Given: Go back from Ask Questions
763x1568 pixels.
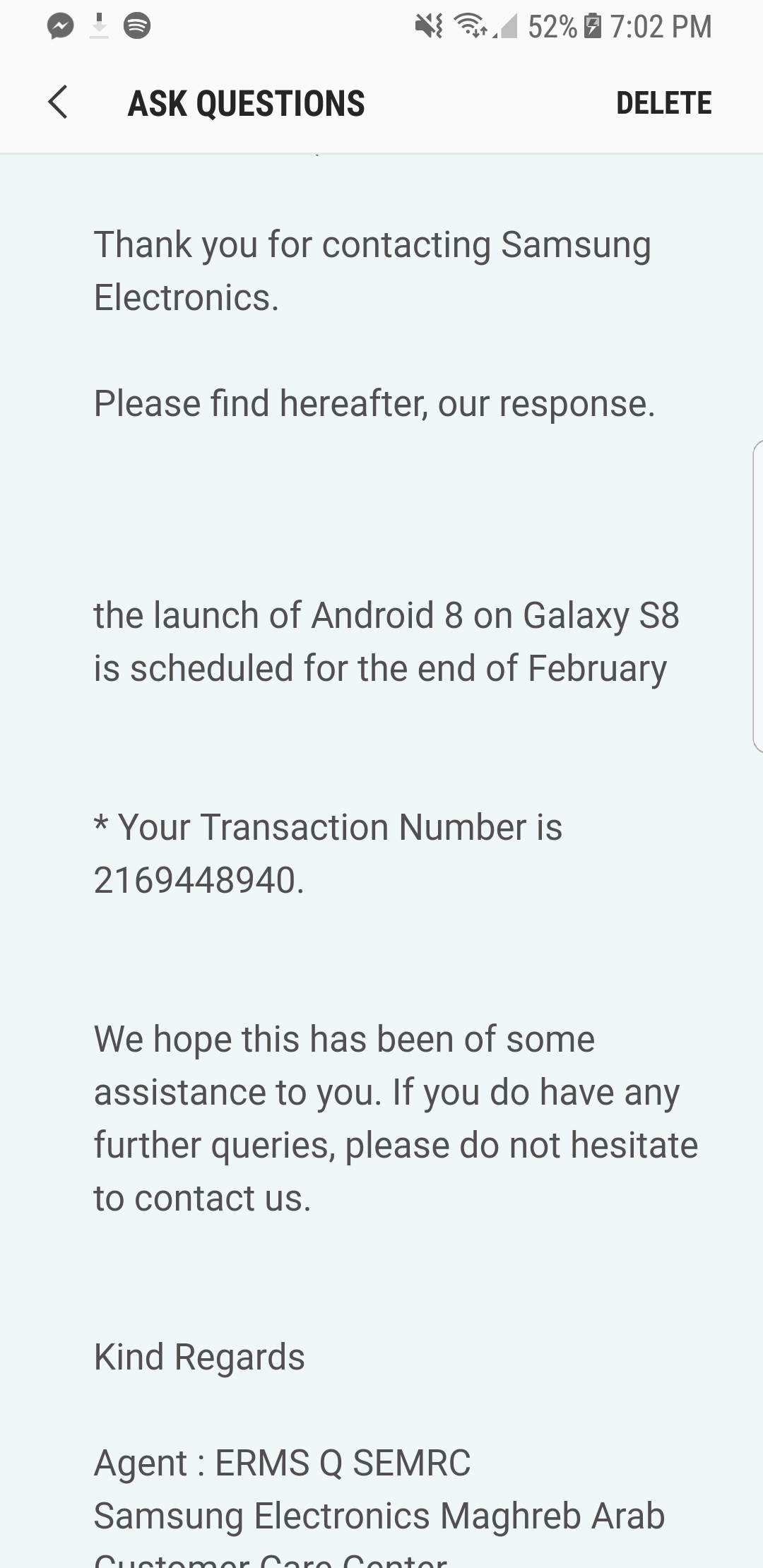Looking at the screenshot, I should pyautogui.click(x=58, y=103).
